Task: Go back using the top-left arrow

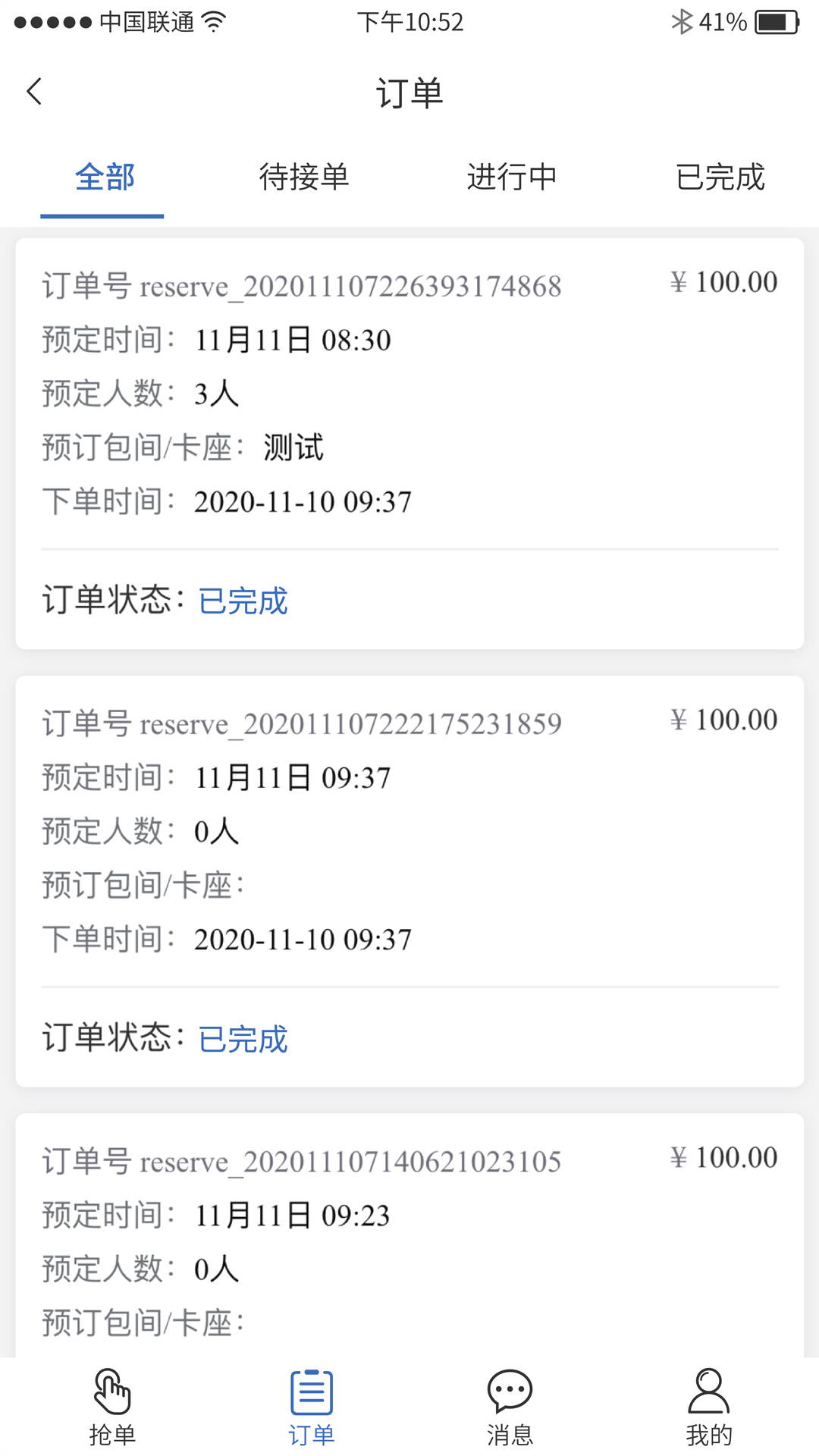Action: [34, 92]
